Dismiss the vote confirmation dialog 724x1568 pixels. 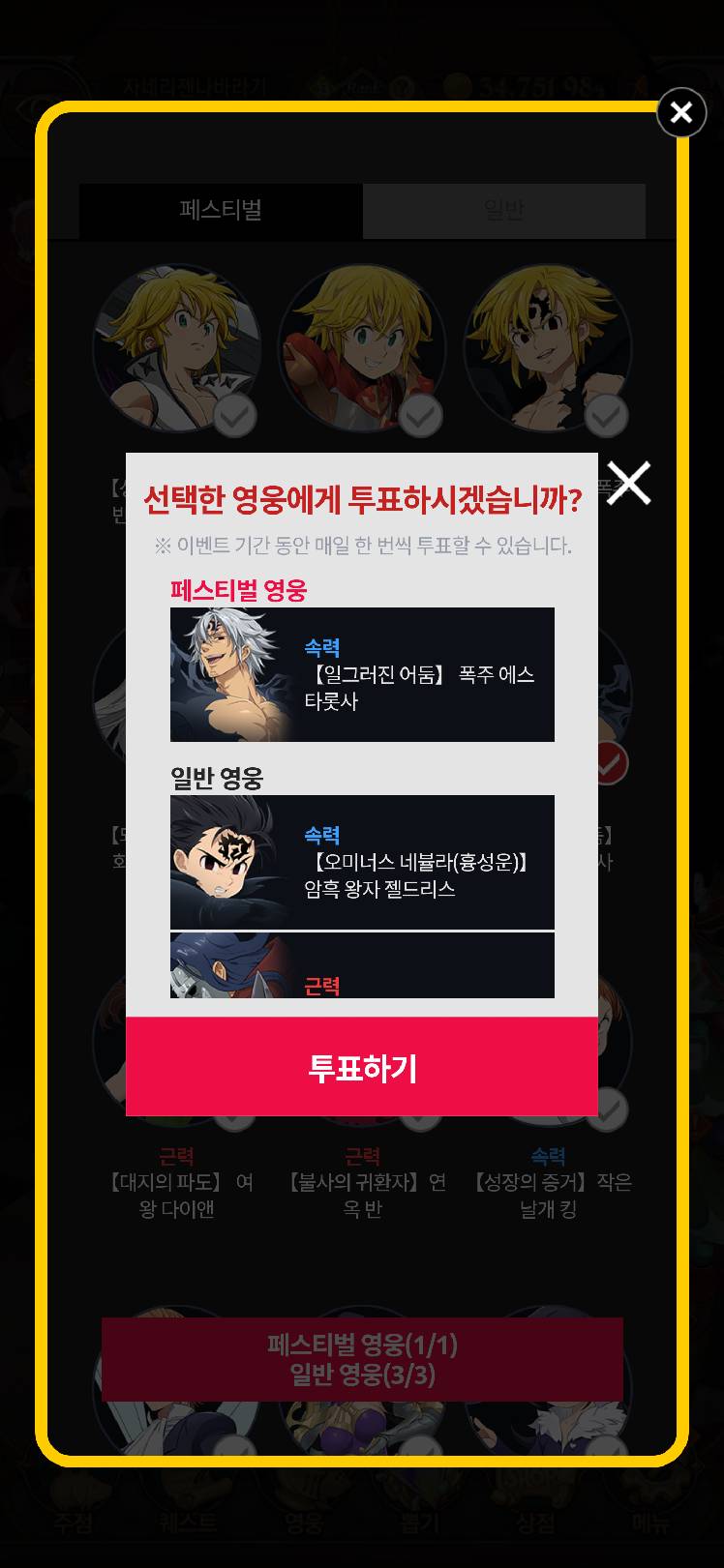[x=628, y=483]
